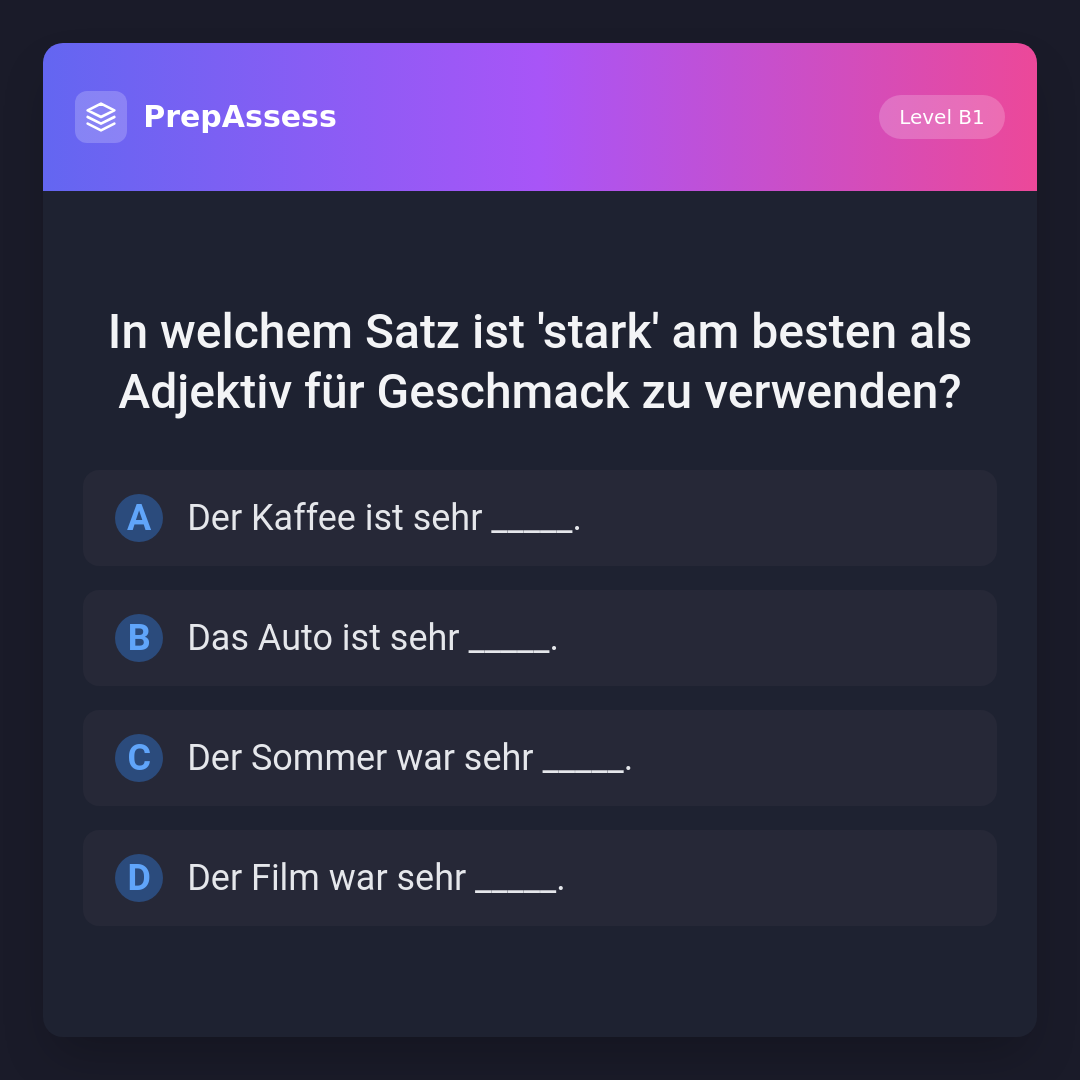Choose option B: Das Auto ist sehr
This screenshot has height=1080, width=1080.
pyautogui.click(x=540, y=638)
